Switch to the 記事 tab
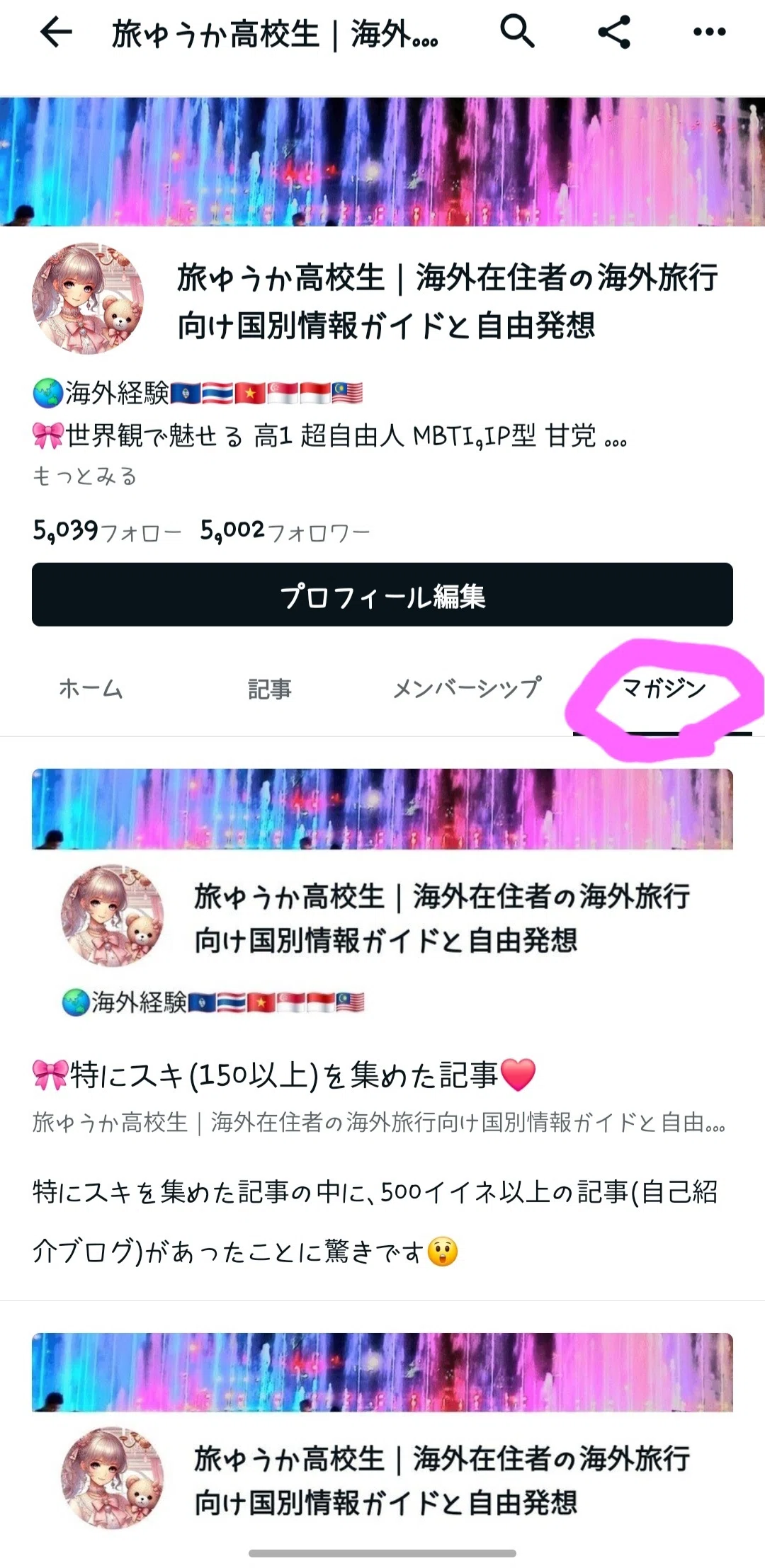The height and width of the screenshot is (1568, 765). 270,689
